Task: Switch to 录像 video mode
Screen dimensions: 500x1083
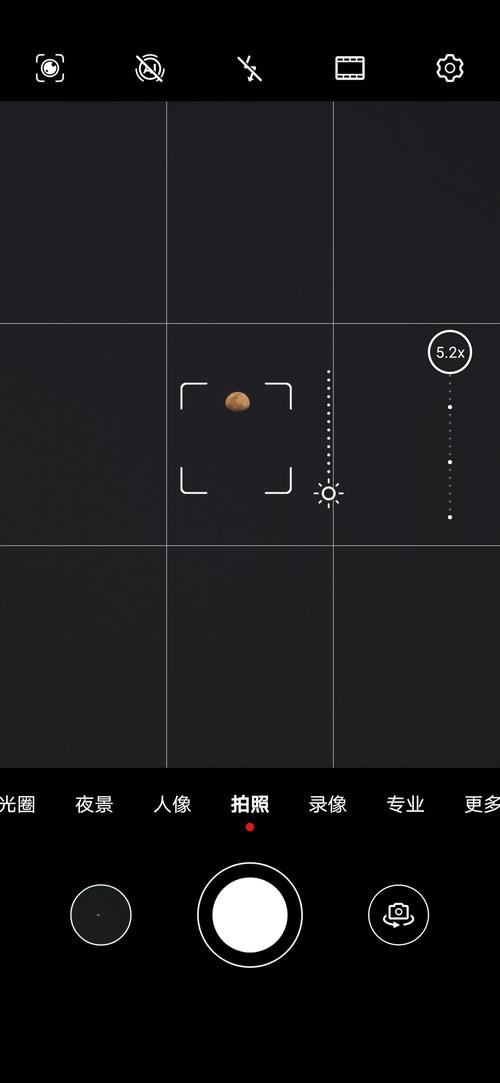Action: click(327, 804)
